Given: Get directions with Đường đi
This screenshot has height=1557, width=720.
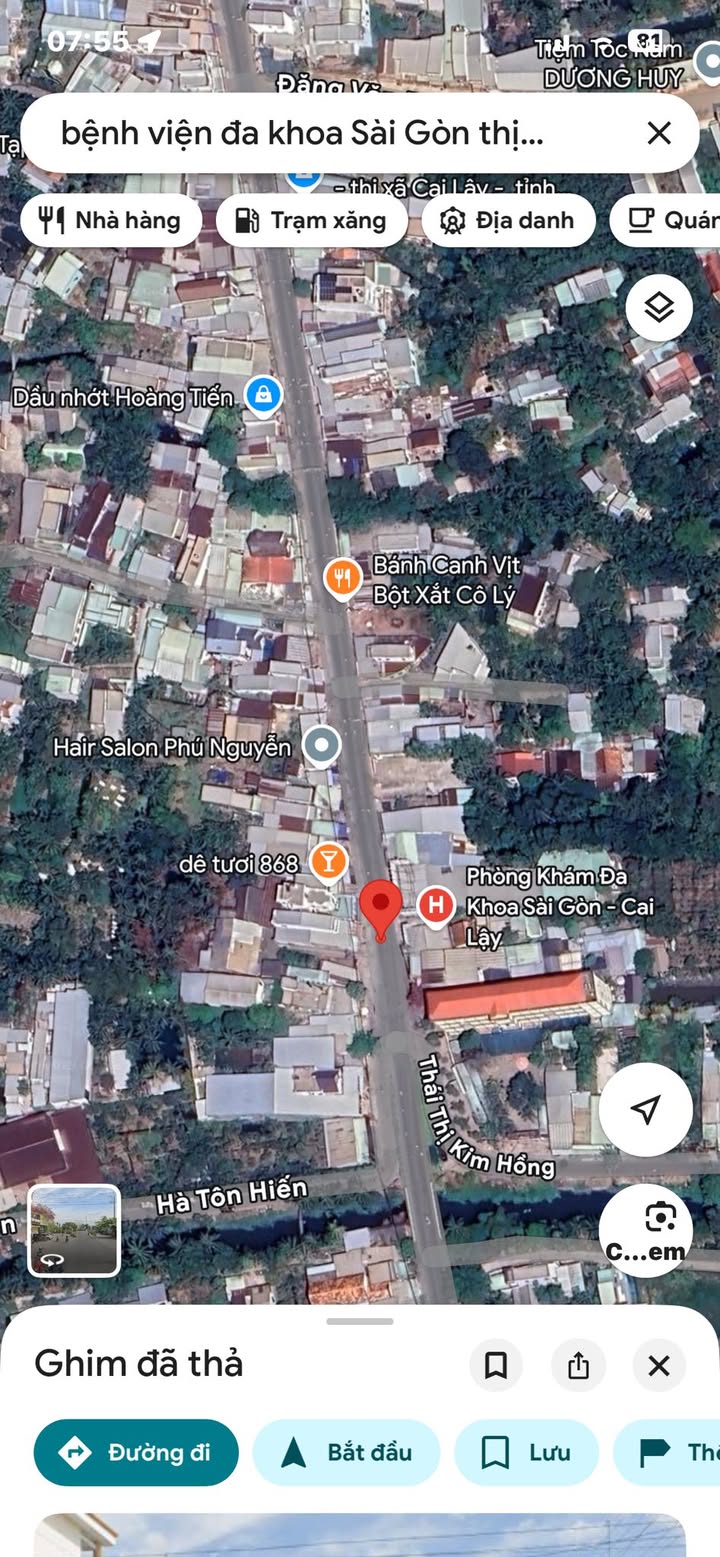Looking at the screenshot, I should (x=136, y=1452).
